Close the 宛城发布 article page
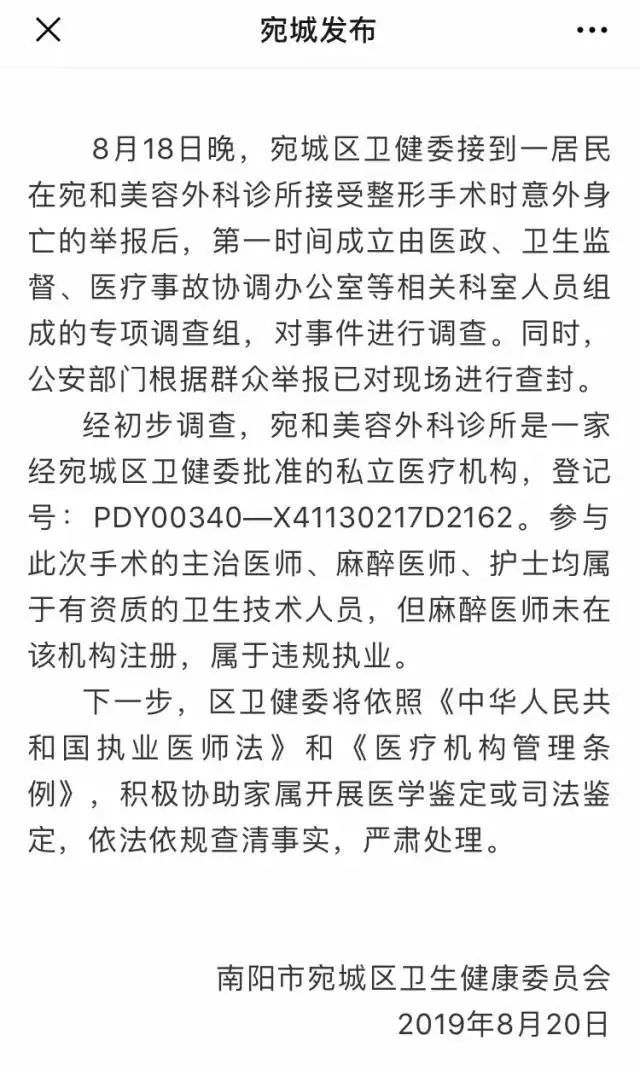The width and height of the screenshot is (640, 1070). click(x=48, y=30)
